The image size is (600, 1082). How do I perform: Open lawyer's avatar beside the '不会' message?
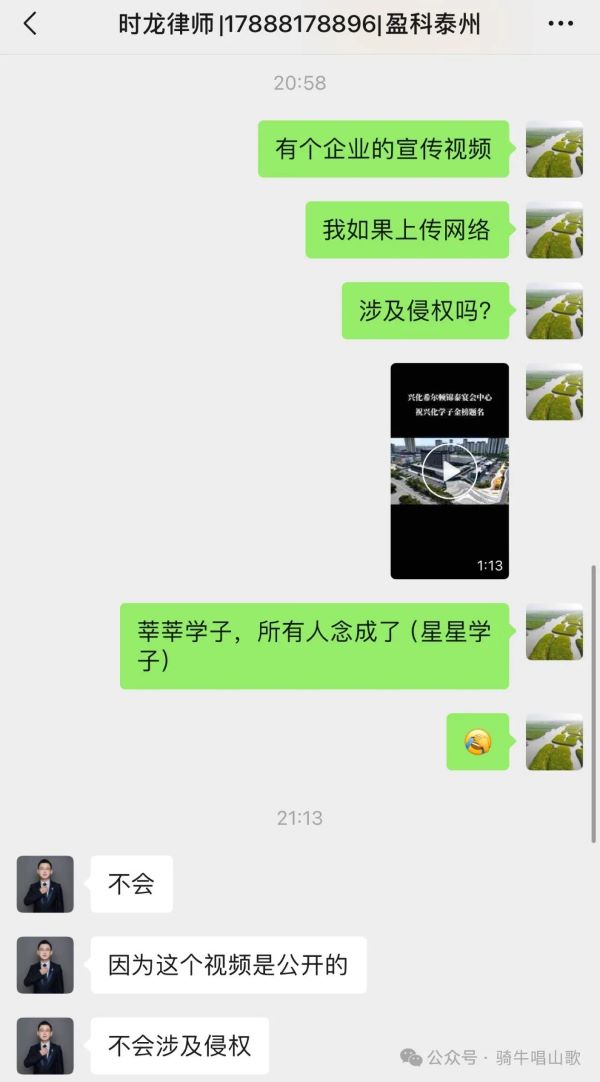45,884
